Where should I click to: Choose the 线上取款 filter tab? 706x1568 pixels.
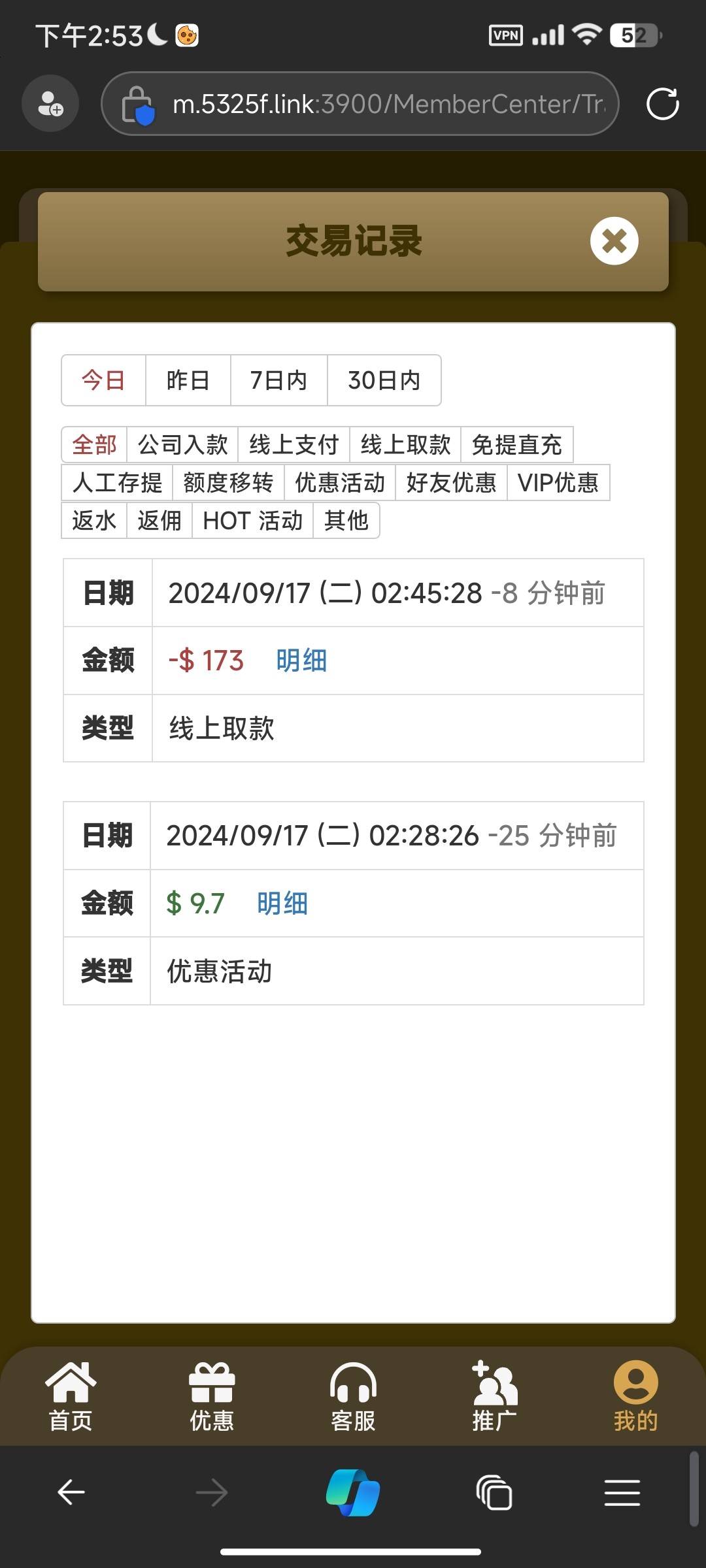click(x=405, y=445)
